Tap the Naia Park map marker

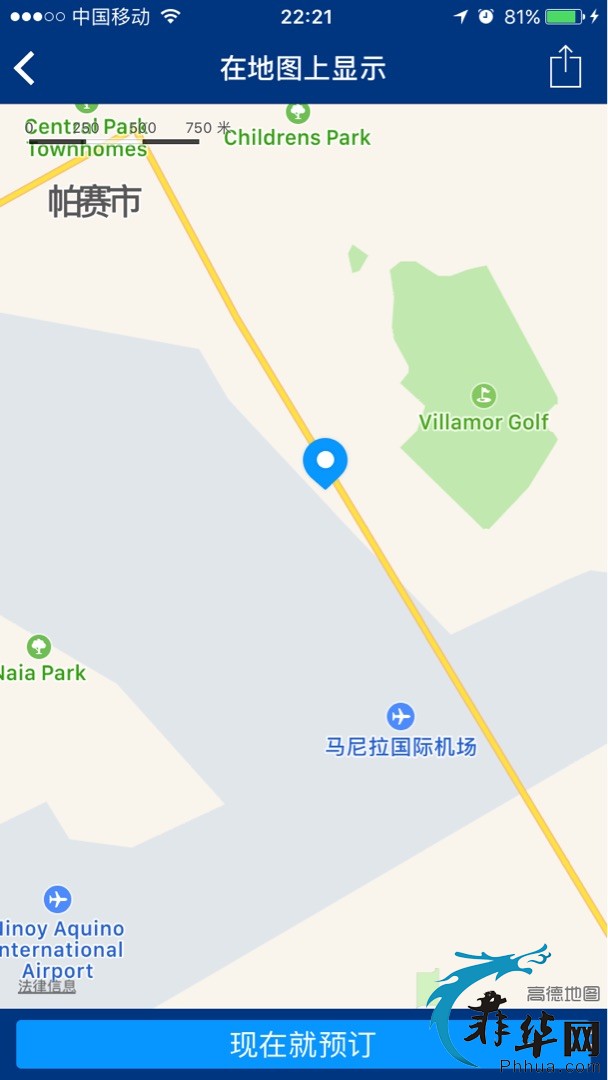39,647
